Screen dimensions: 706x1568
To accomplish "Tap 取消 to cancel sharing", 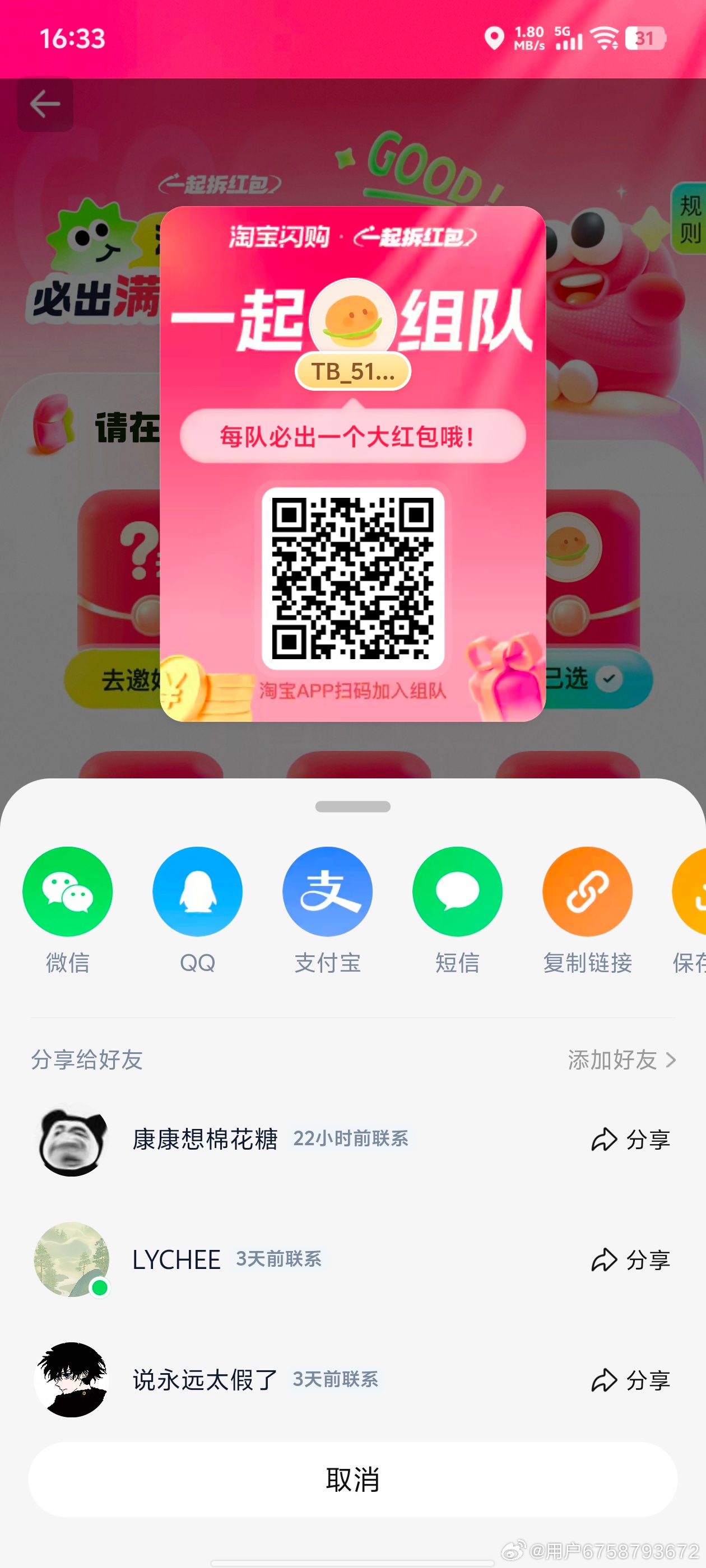I will [x=352, y=1479].
